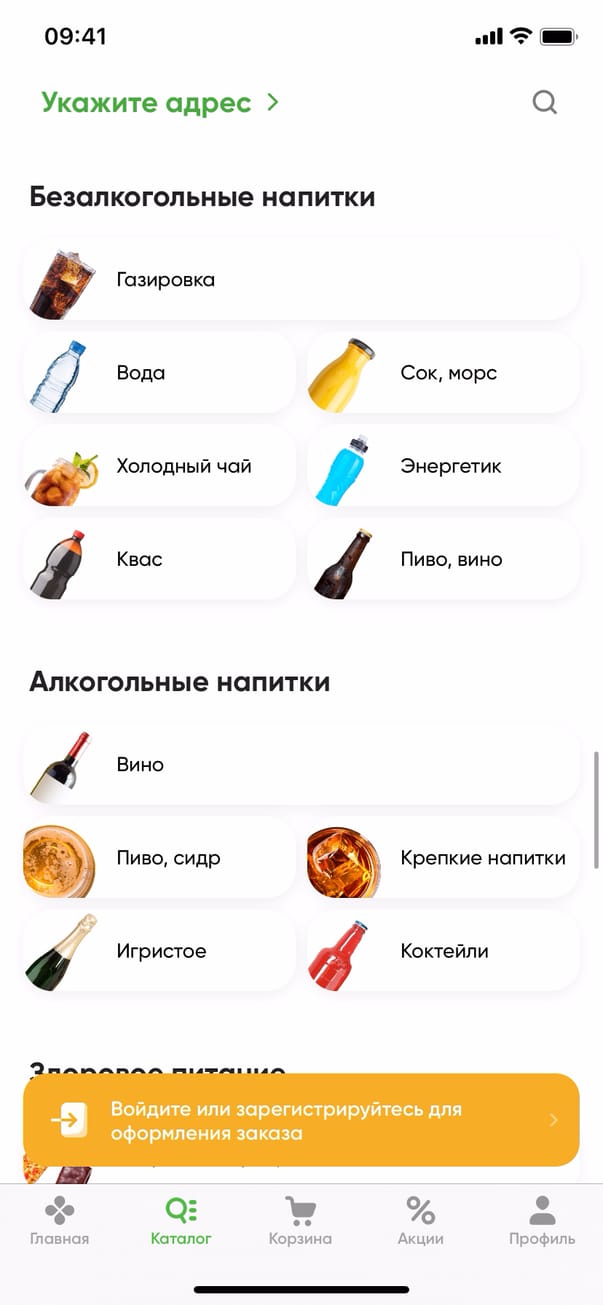Screen dimensions: 603x1305
Task: Open the Вино category
Action: point(300,765)
